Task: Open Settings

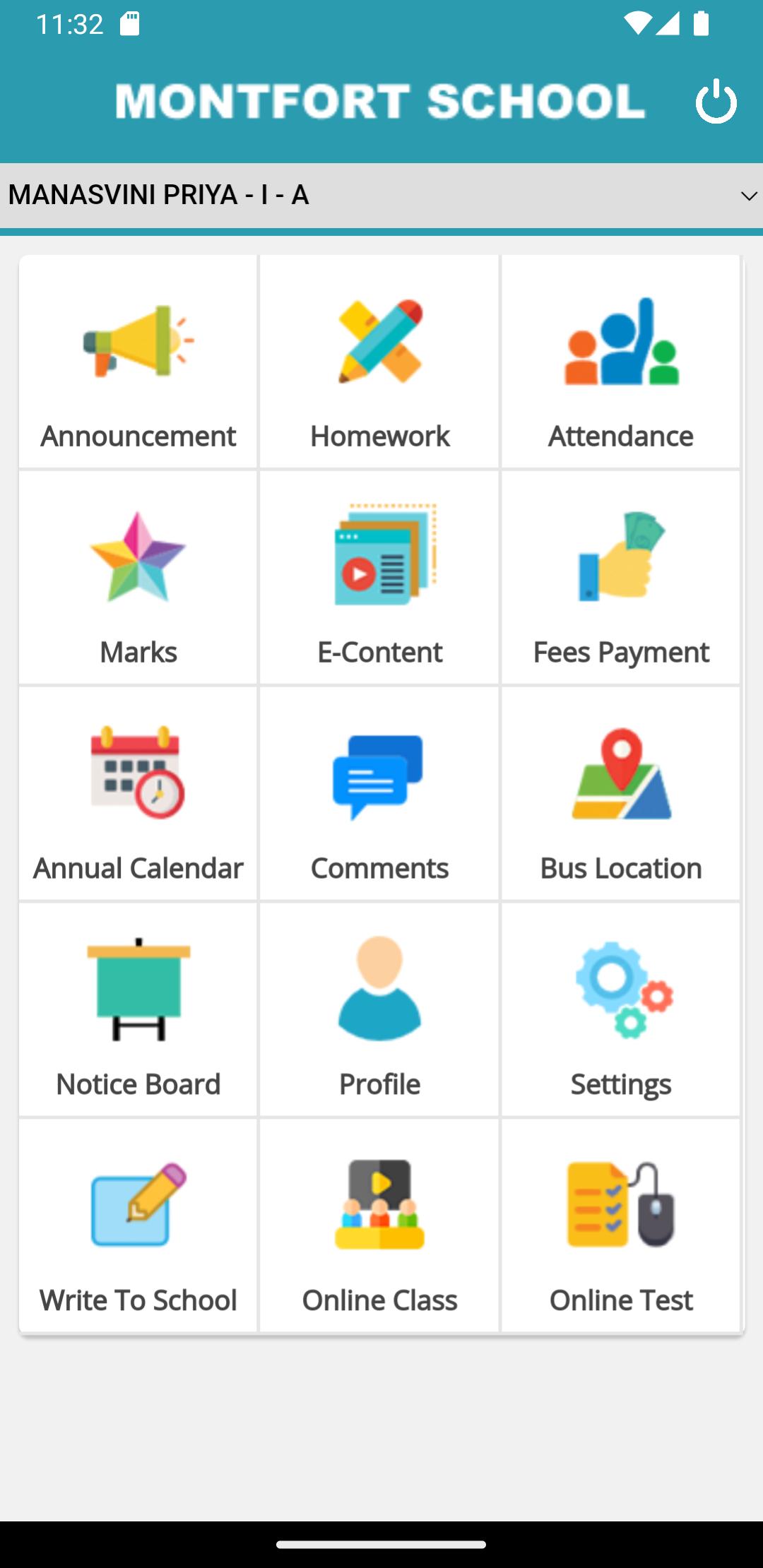Action: pos(621,1010)
